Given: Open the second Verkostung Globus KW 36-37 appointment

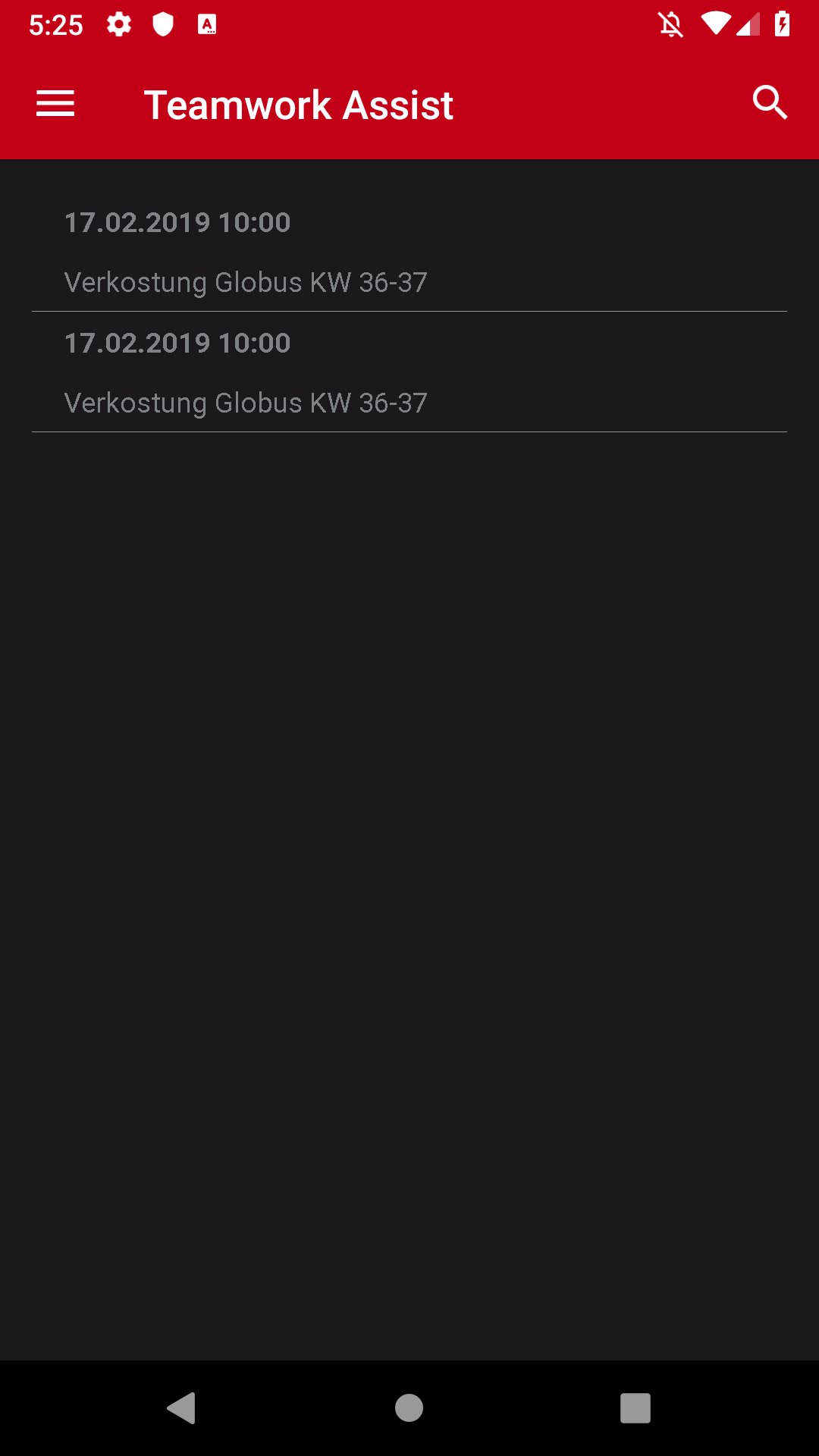Looking at the screenshot, I should pos(246,402).
